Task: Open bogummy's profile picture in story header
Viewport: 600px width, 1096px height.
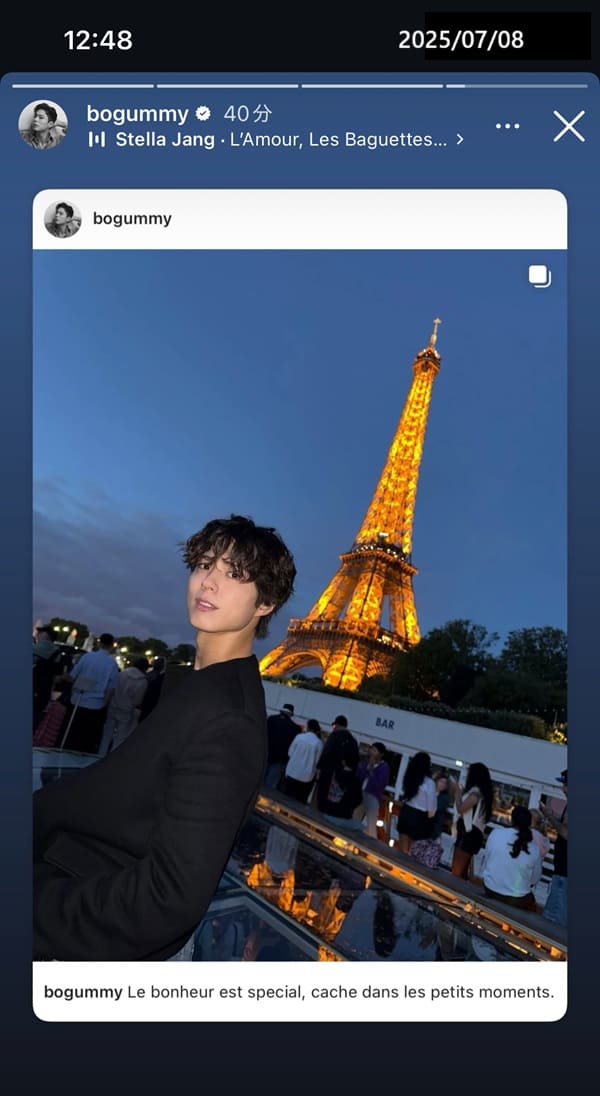Action: 43,125
